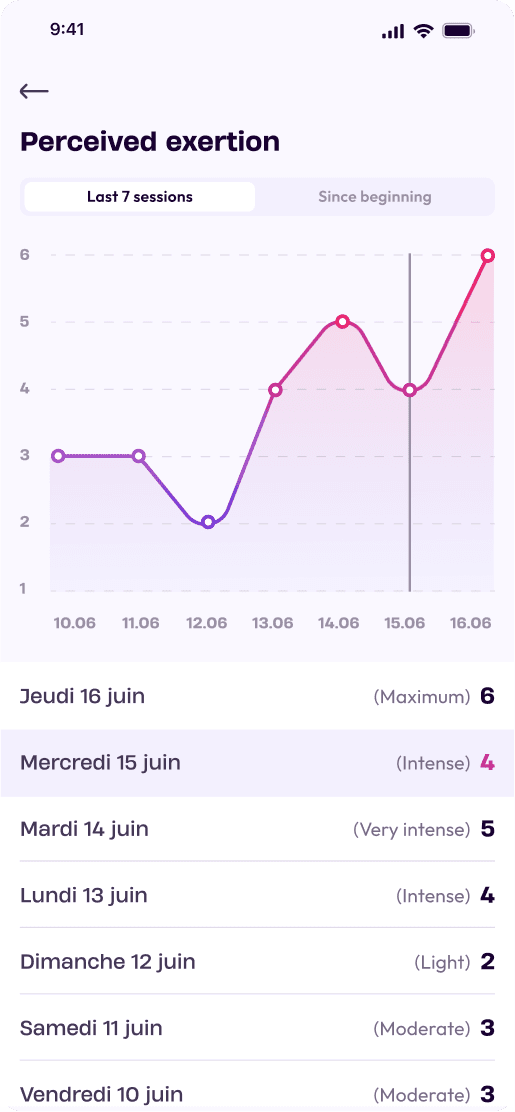Image resolution: width=515 pixels, height=1112 pixels.
Task: Tap the 13.06 chart point
Action: coord(276,389)
